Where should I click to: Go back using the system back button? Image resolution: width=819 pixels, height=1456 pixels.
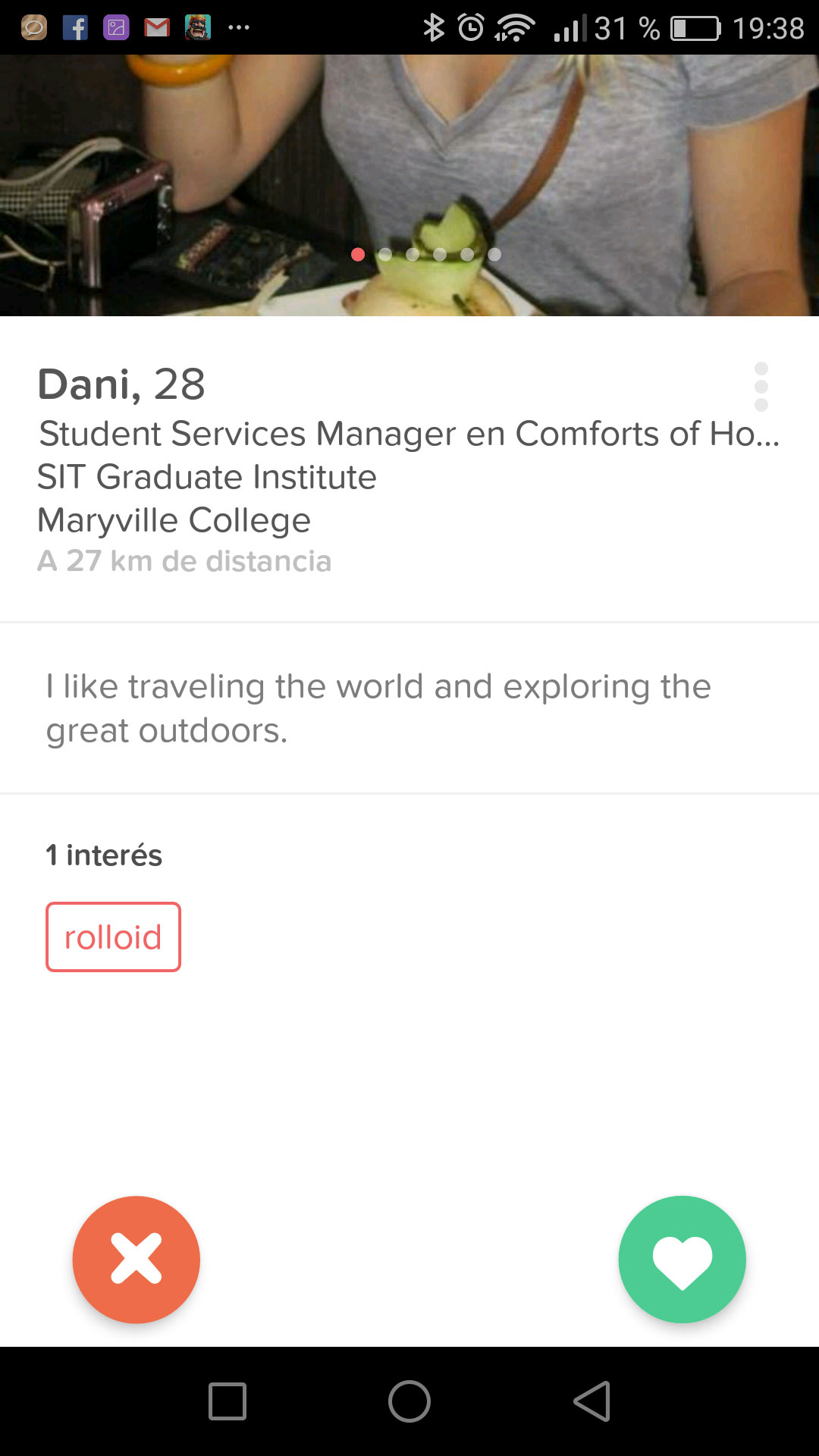pos(592,1401)
